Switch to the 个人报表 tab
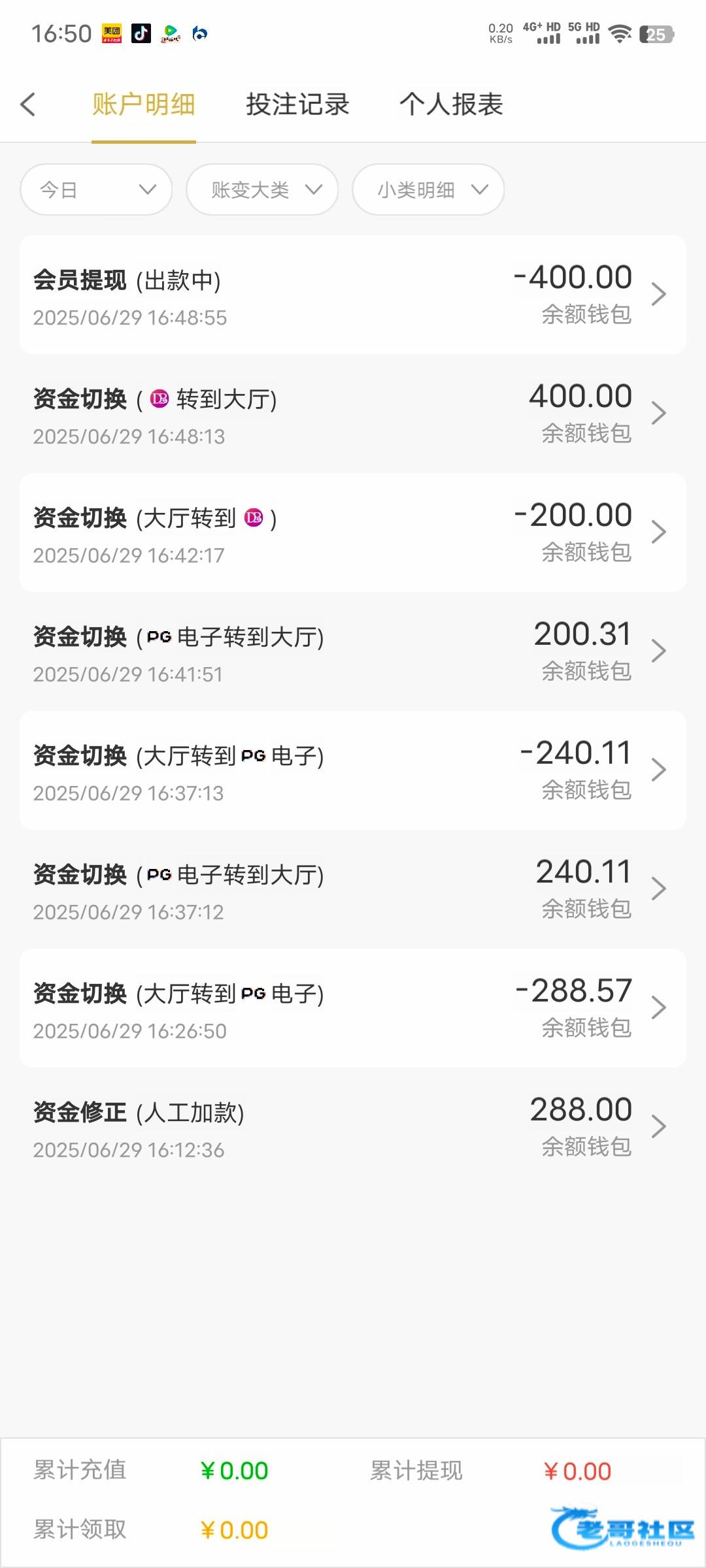Image resolution: width=706 pixels, height=1568 pixels. coord(451,105)
